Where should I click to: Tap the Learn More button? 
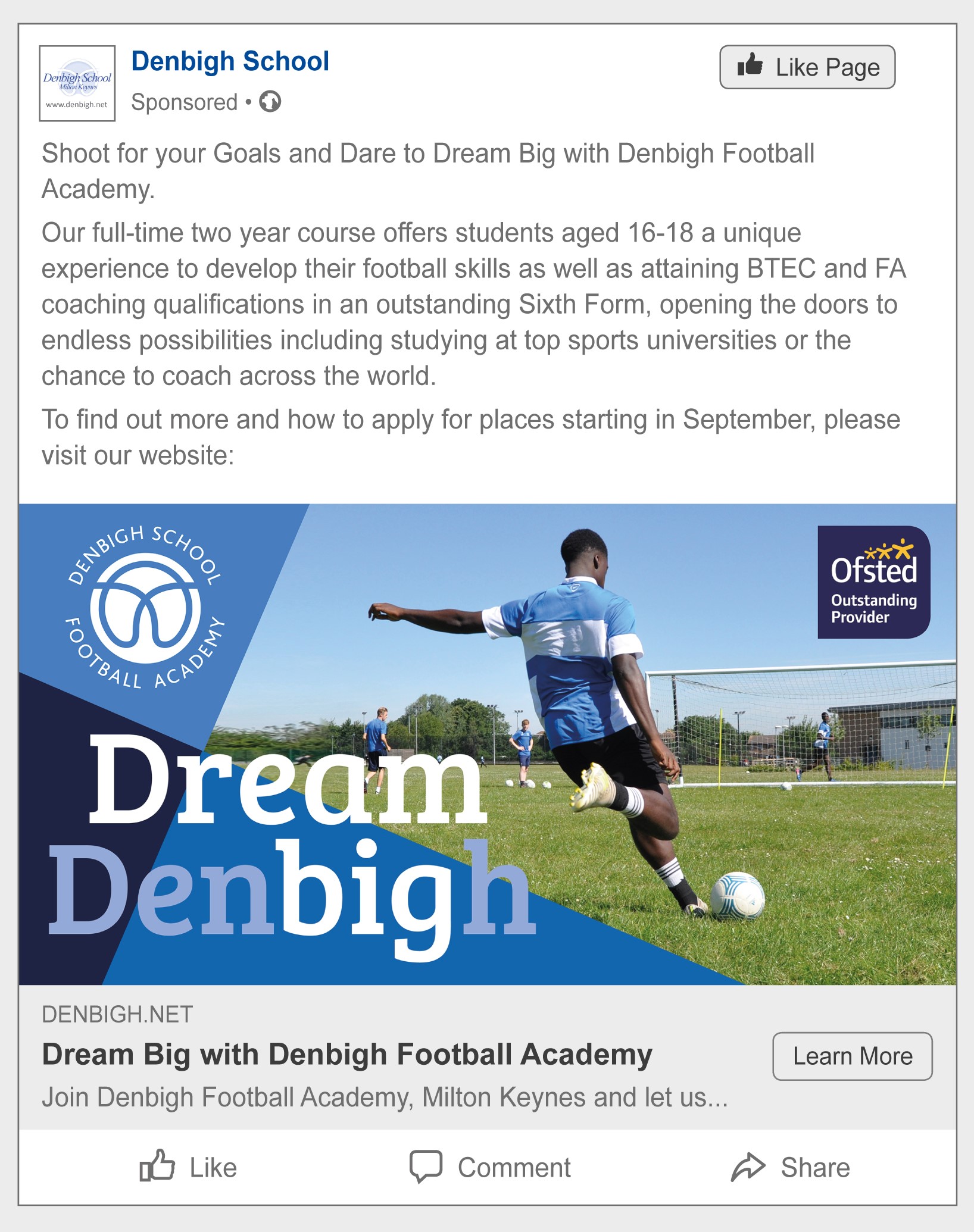852,1056
